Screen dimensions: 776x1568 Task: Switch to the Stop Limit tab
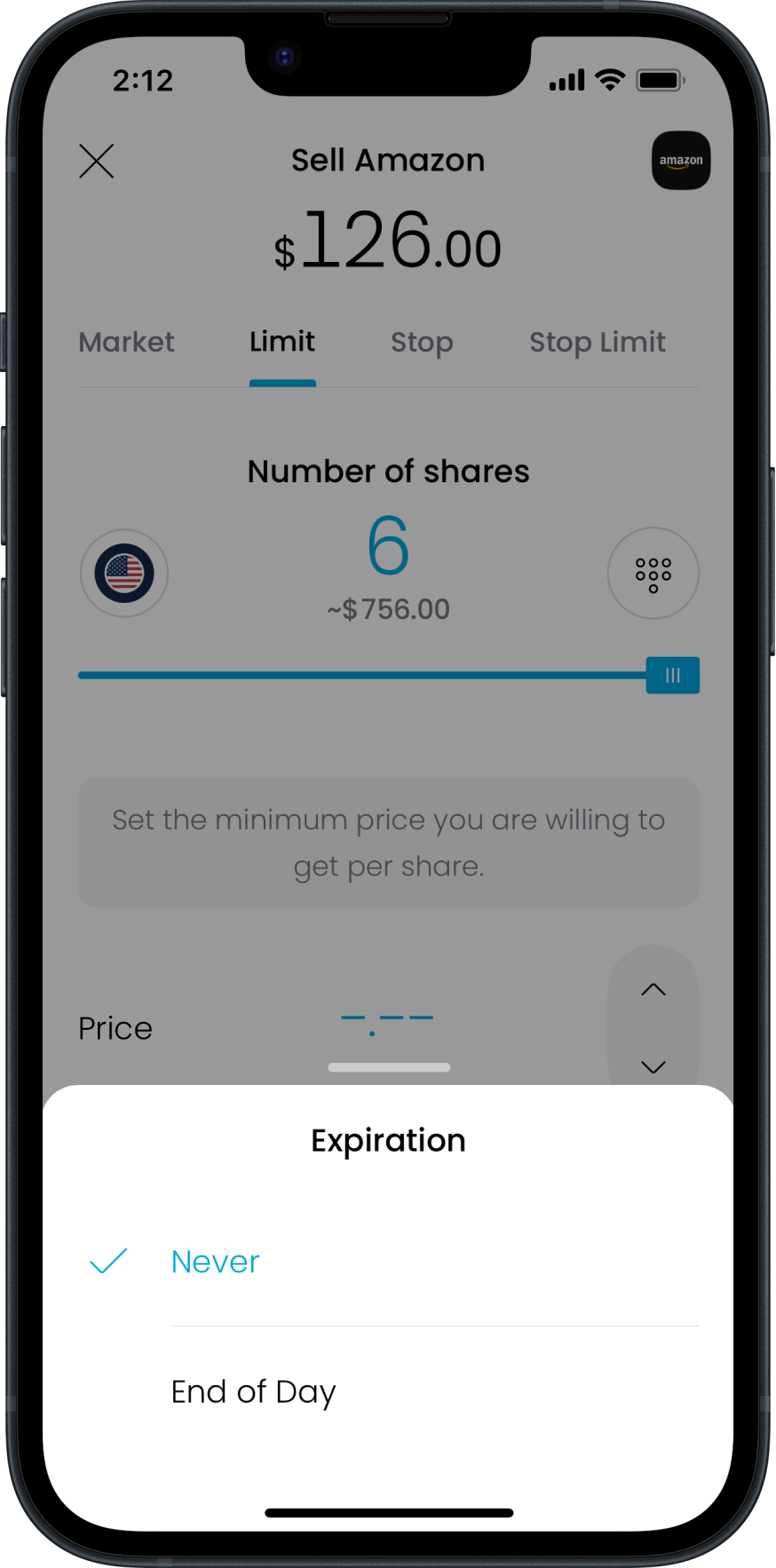pyautogui.click(x=598, y=343)
